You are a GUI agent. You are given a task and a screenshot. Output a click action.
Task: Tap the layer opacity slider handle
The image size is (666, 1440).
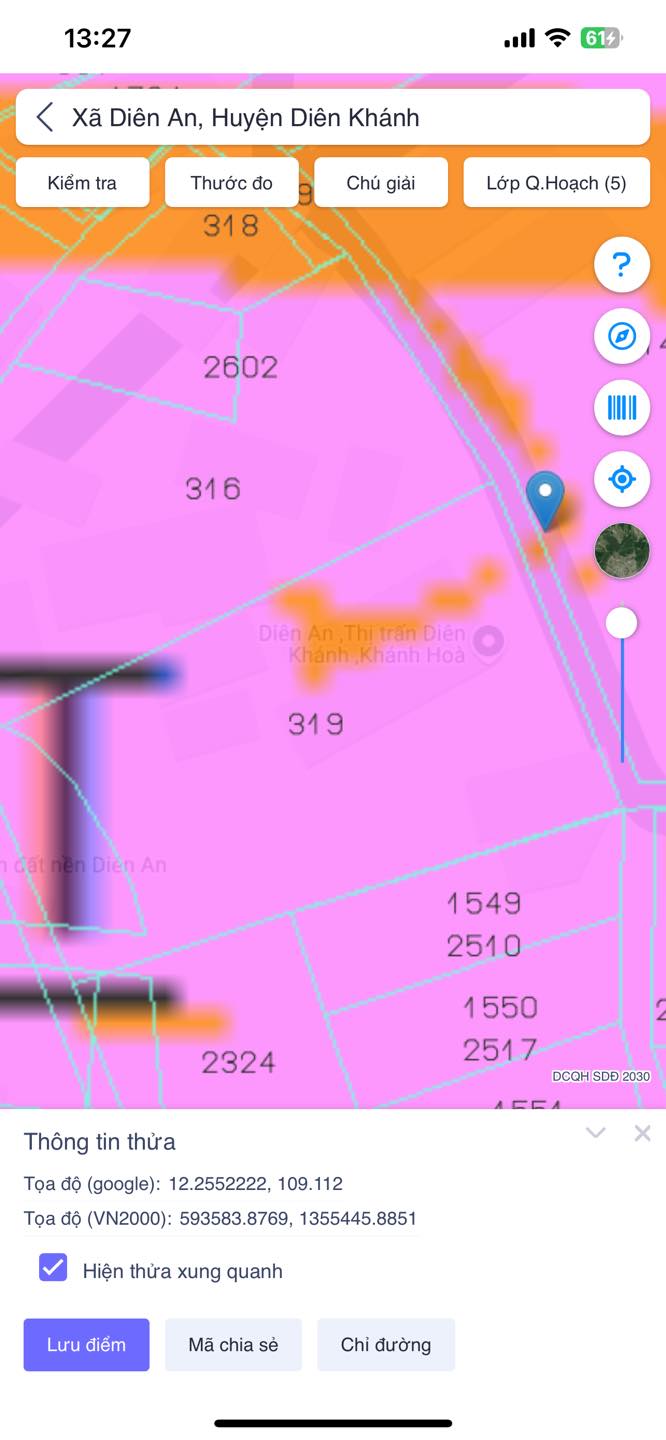[x=622, y=623]
